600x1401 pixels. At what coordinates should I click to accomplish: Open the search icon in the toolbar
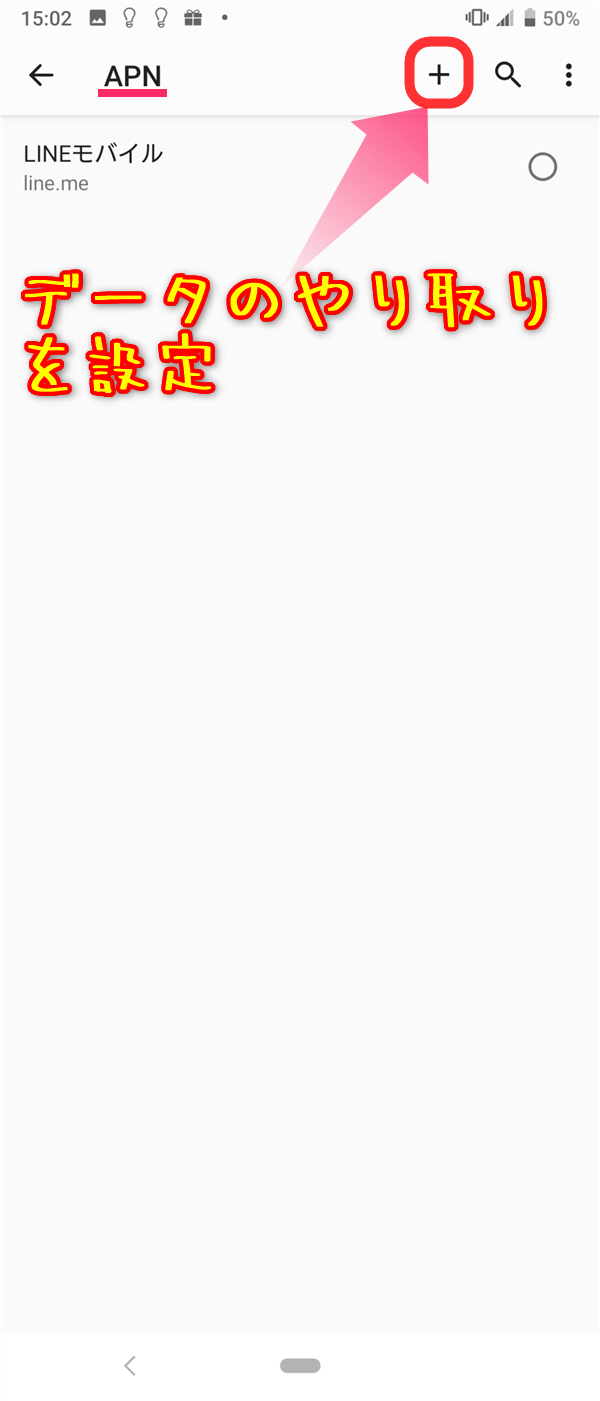coord(509,75)
